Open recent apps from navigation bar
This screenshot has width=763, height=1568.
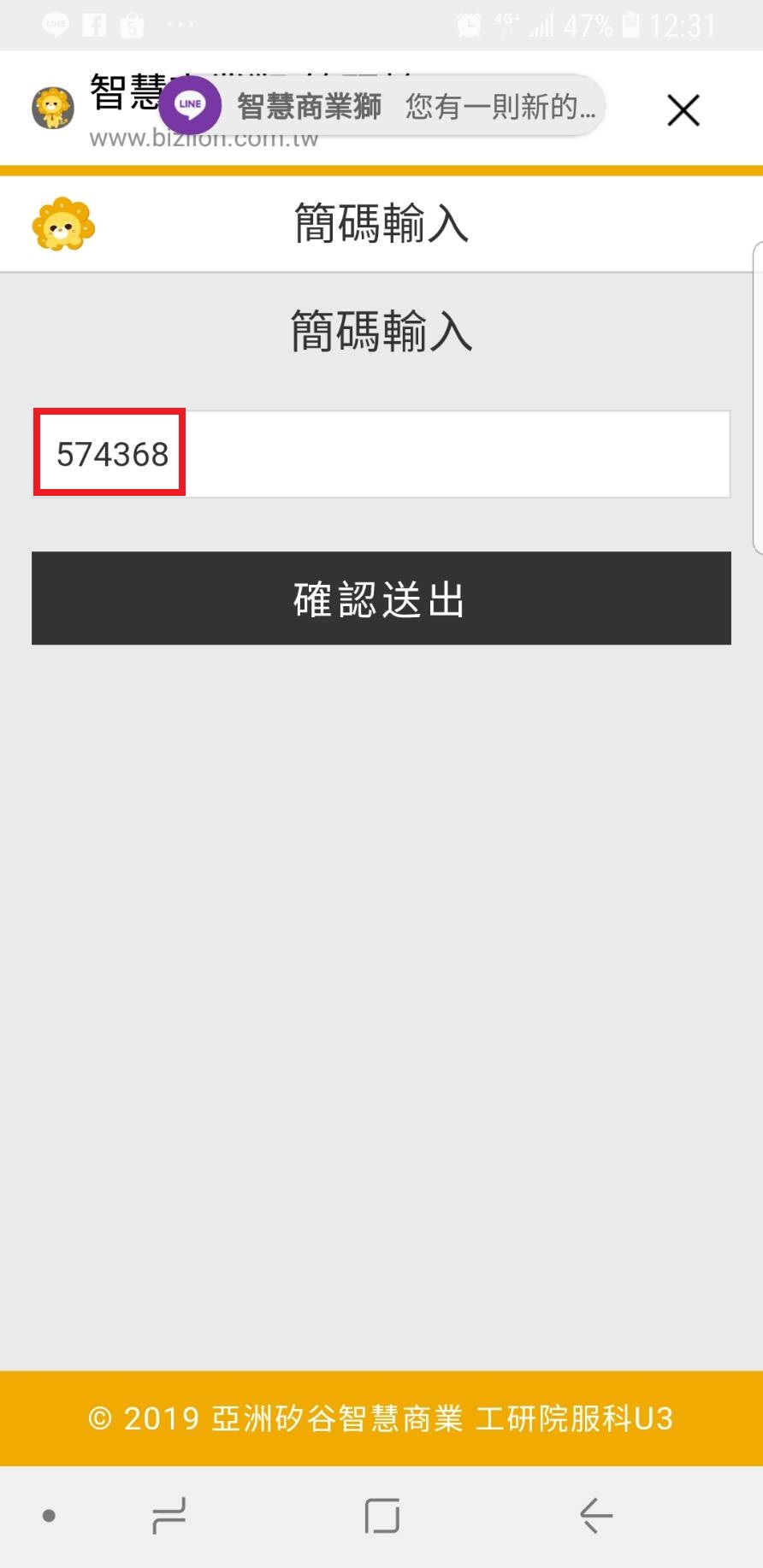pyautogui.click(x=169, y=1515)
